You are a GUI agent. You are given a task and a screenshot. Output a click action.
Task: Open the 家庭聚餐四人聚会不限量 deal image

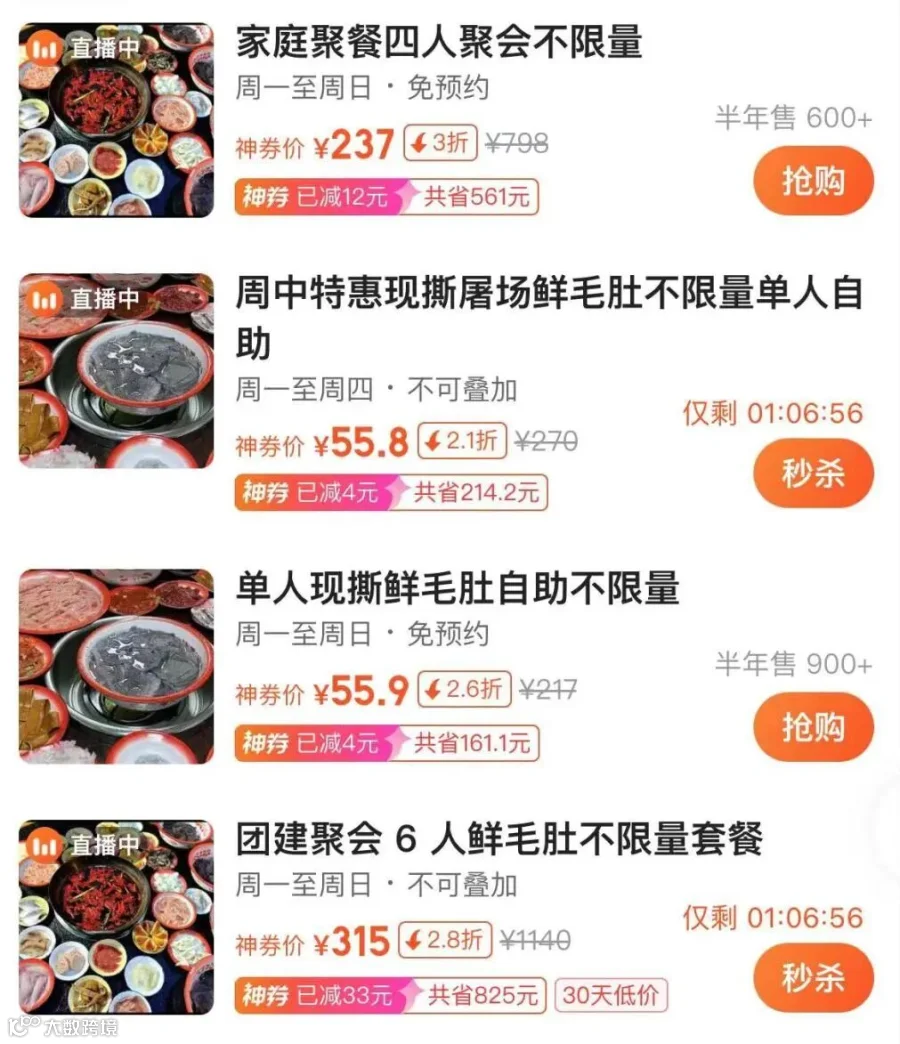[116, 120]
